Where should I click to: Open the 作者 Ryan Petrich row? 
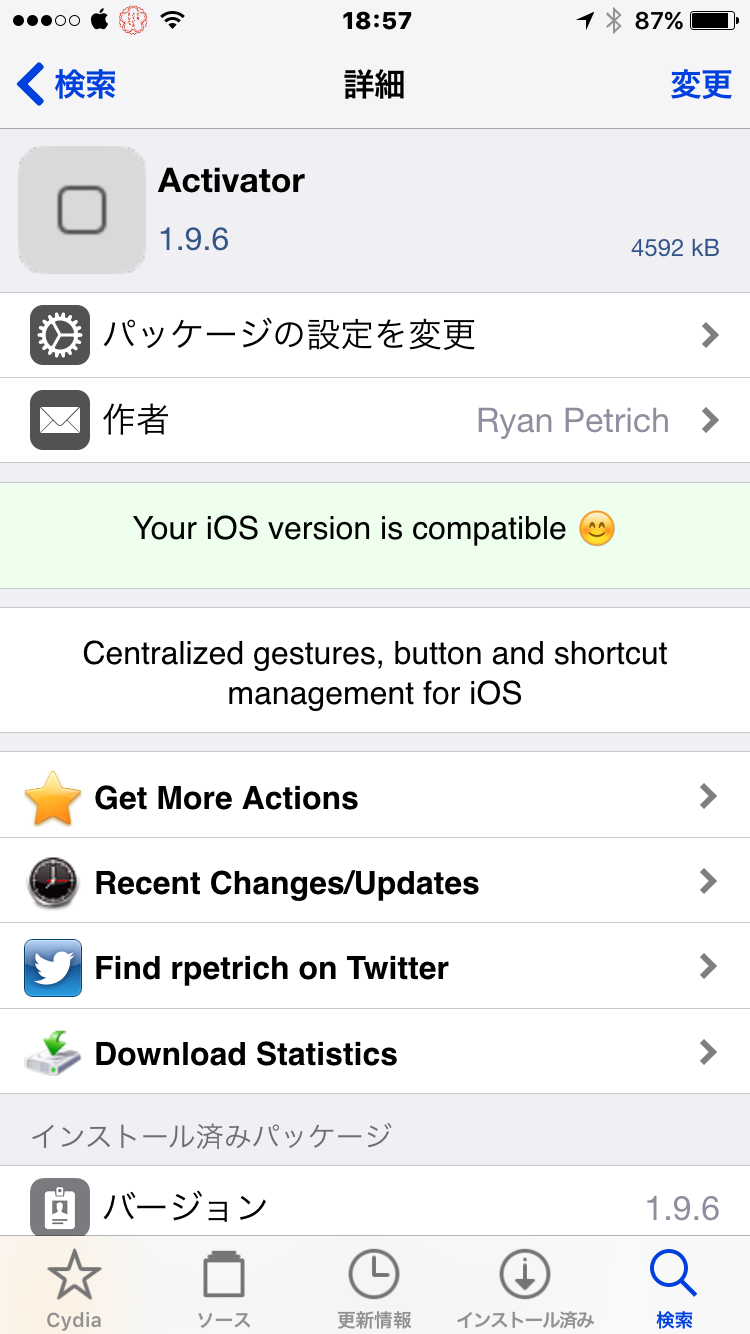[375, 420]
